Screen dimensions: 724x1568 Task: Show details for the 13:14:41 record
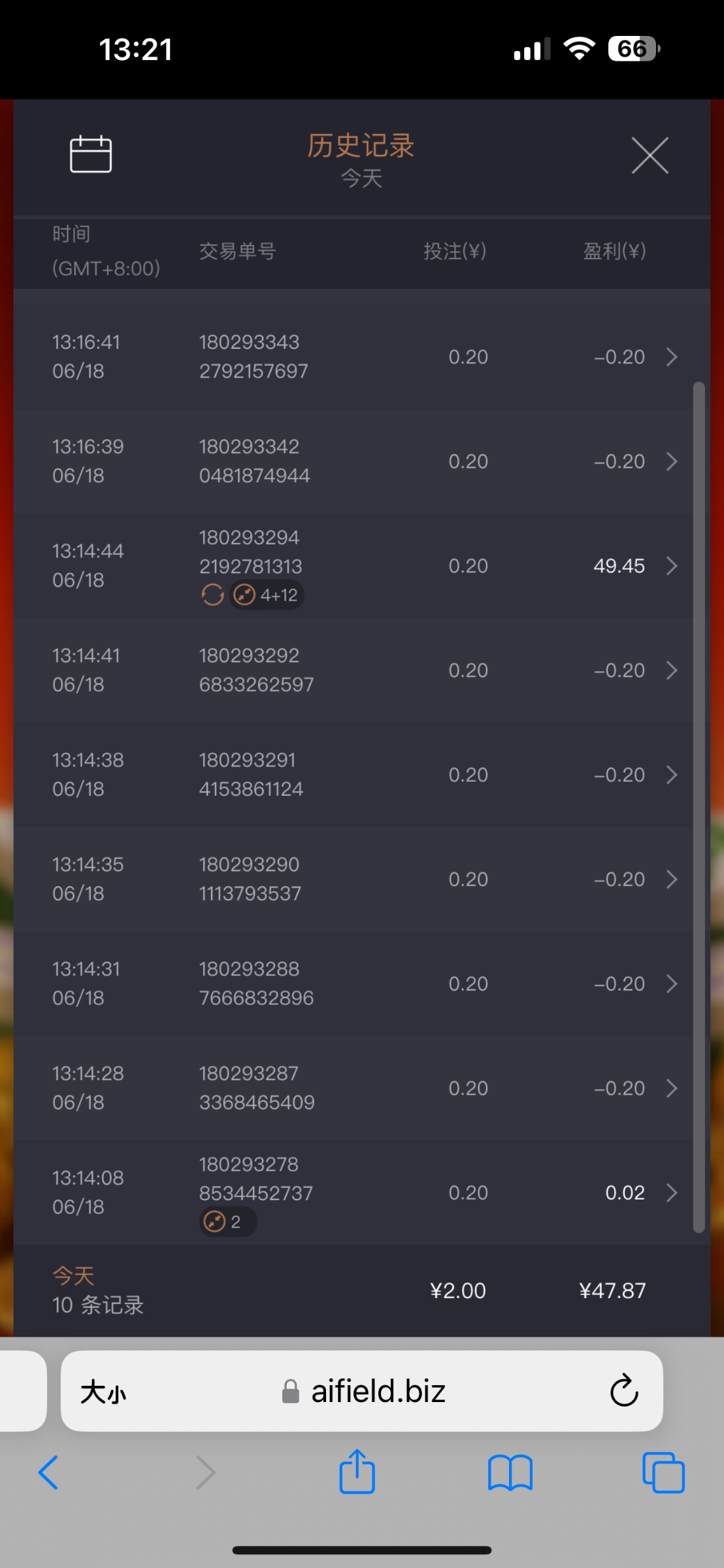(671, 670)
